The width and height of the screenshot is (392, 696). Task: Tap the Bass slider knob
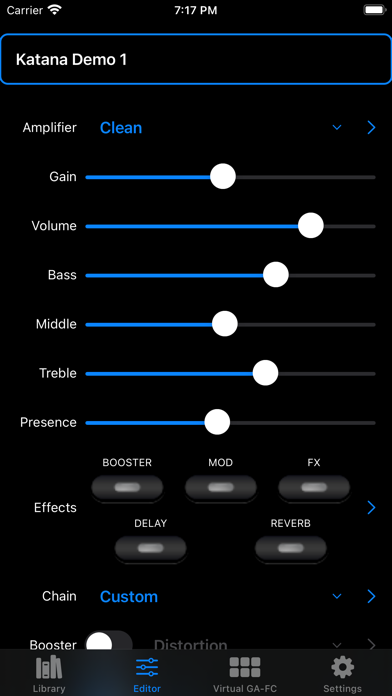[276, 275]
